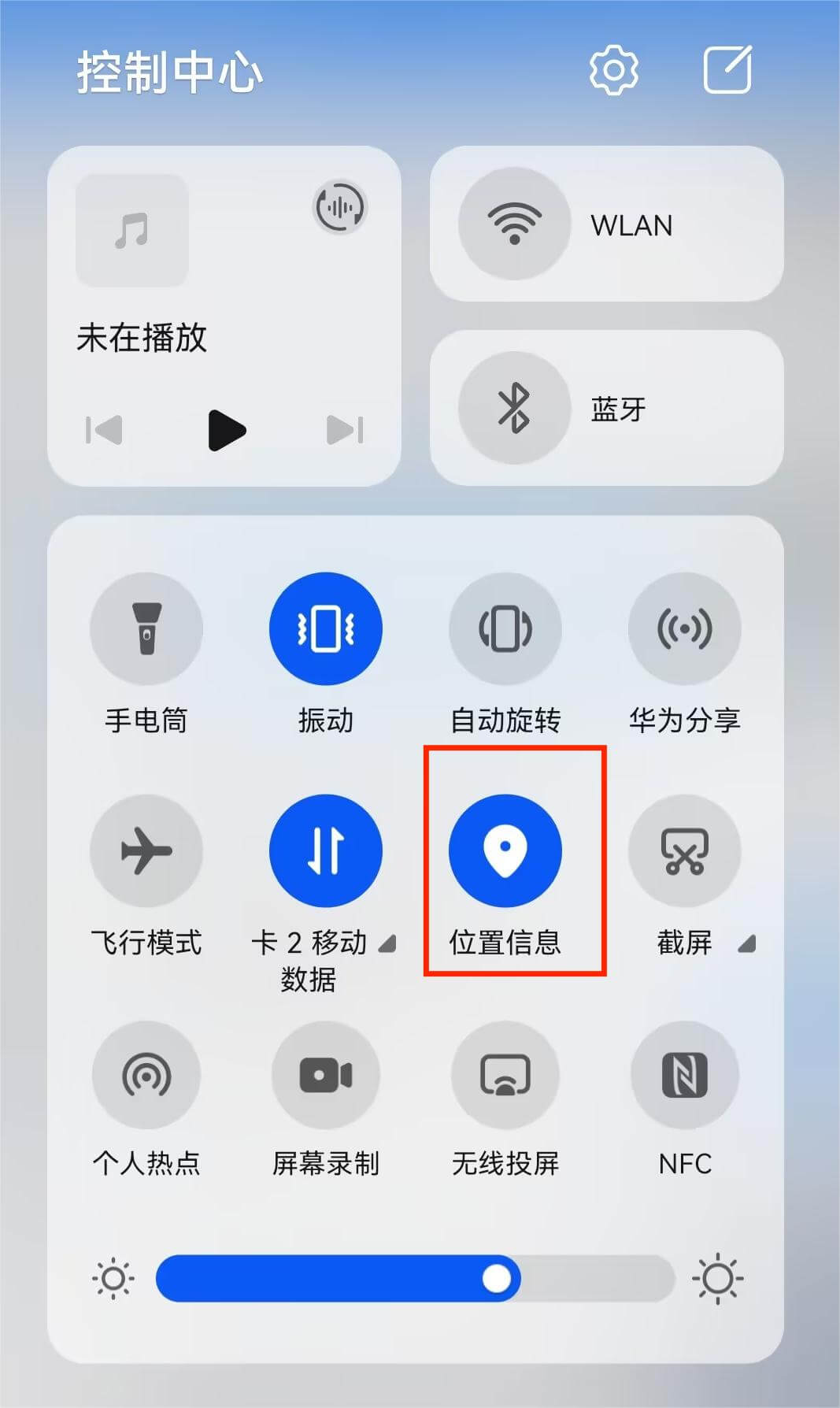Toggle WLAN on
This screenshot has height=1408, width=840.
coord(514,224)
